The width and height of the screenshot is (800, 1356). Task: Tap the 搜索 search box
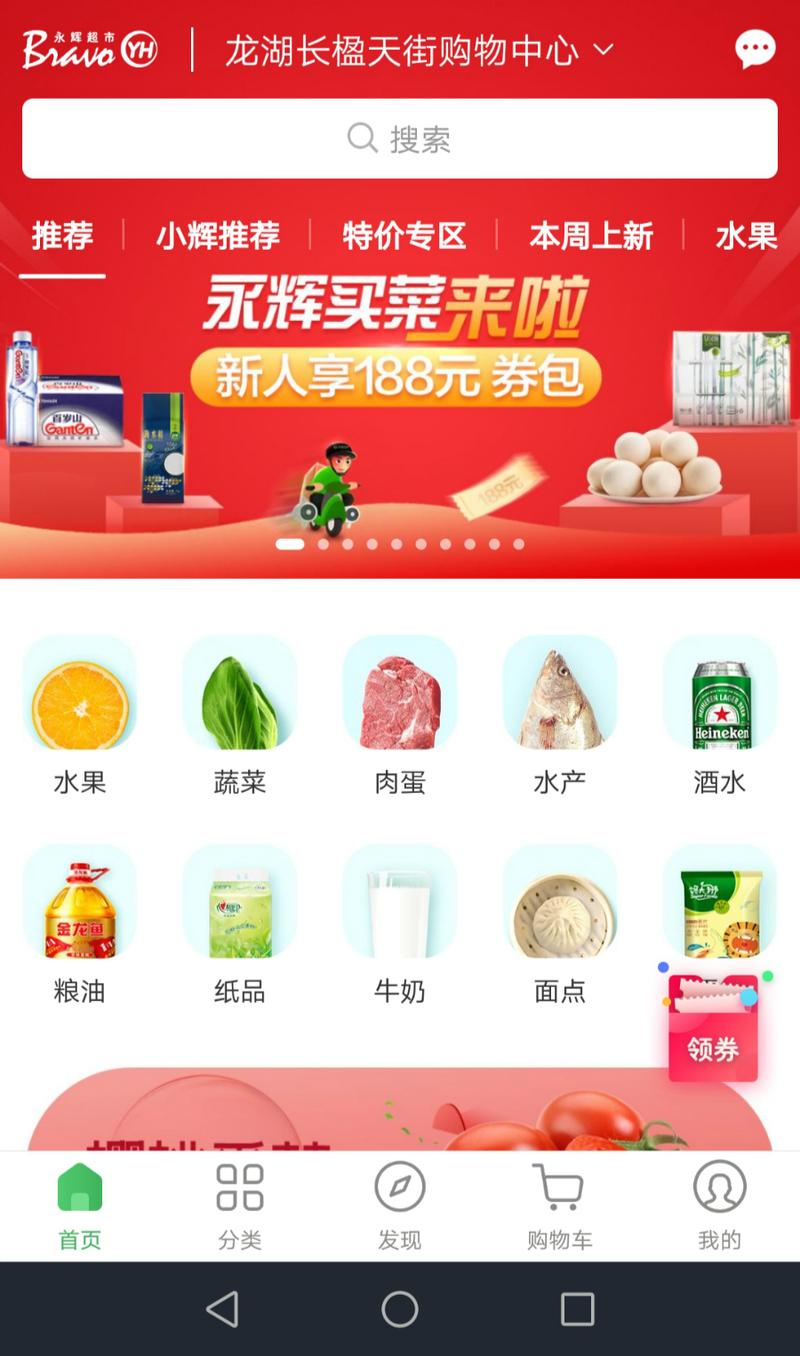[x=400, y=139]
